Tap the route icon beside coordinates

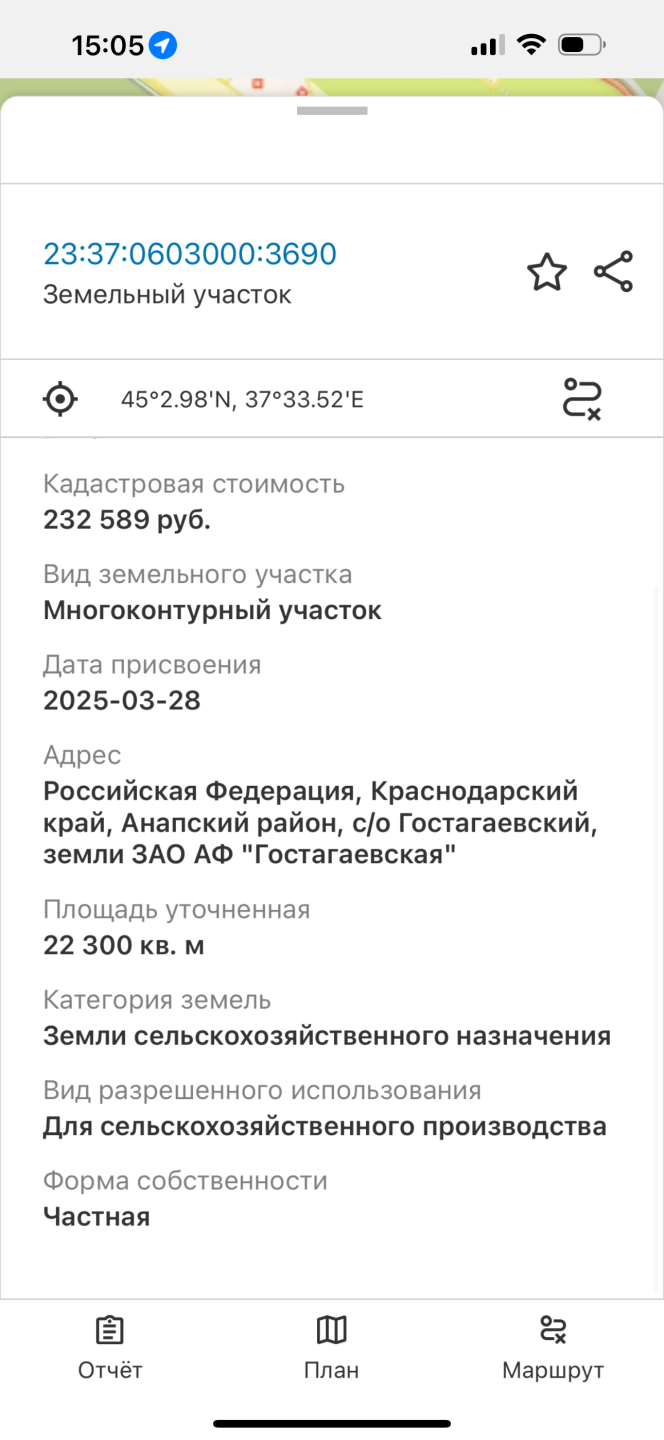(582, 398)
